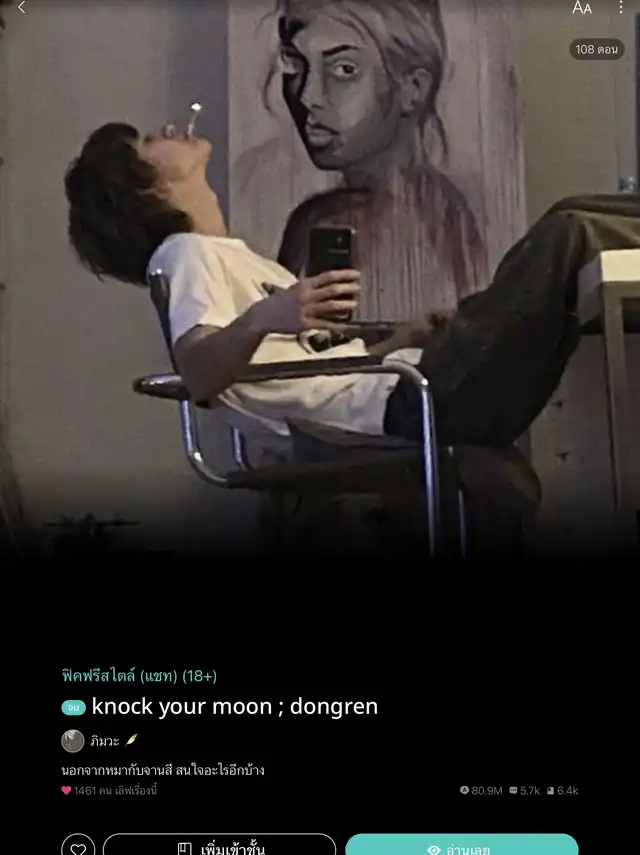Open the 108 ตอน chapter list
The image size is (640, 855).
598,49
